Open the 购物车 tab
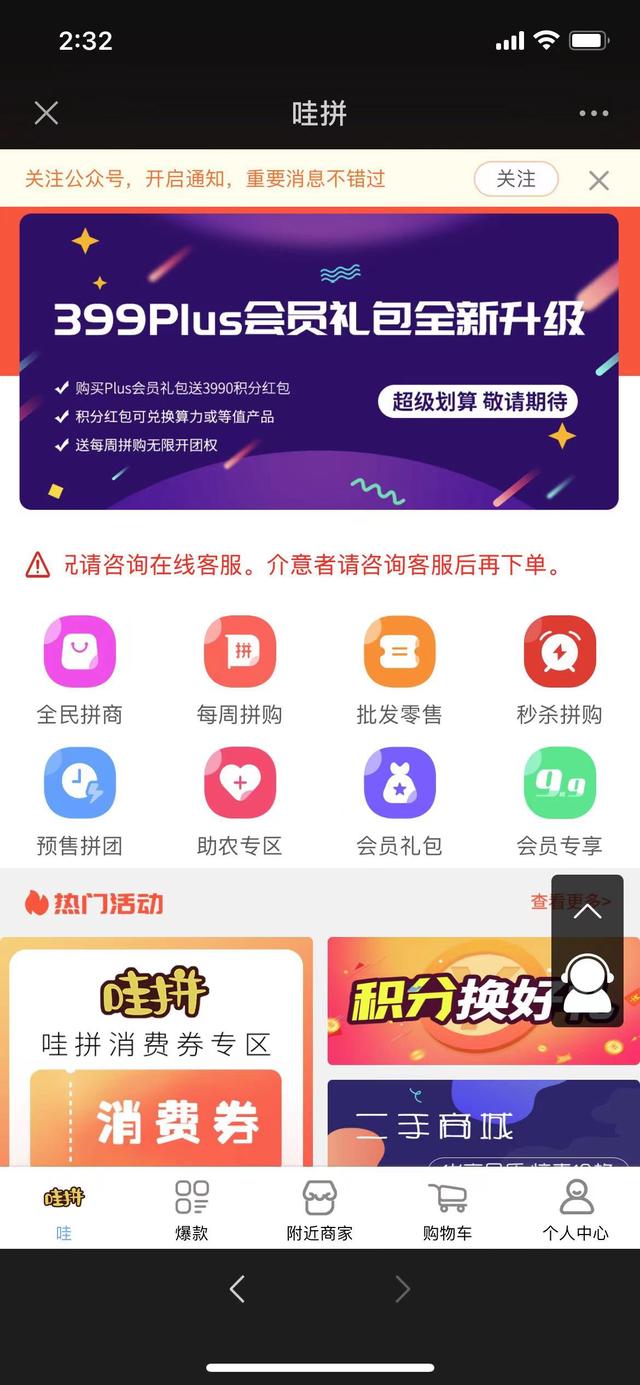Viewport: 640px width, 1385px height. coord(447,1208)
